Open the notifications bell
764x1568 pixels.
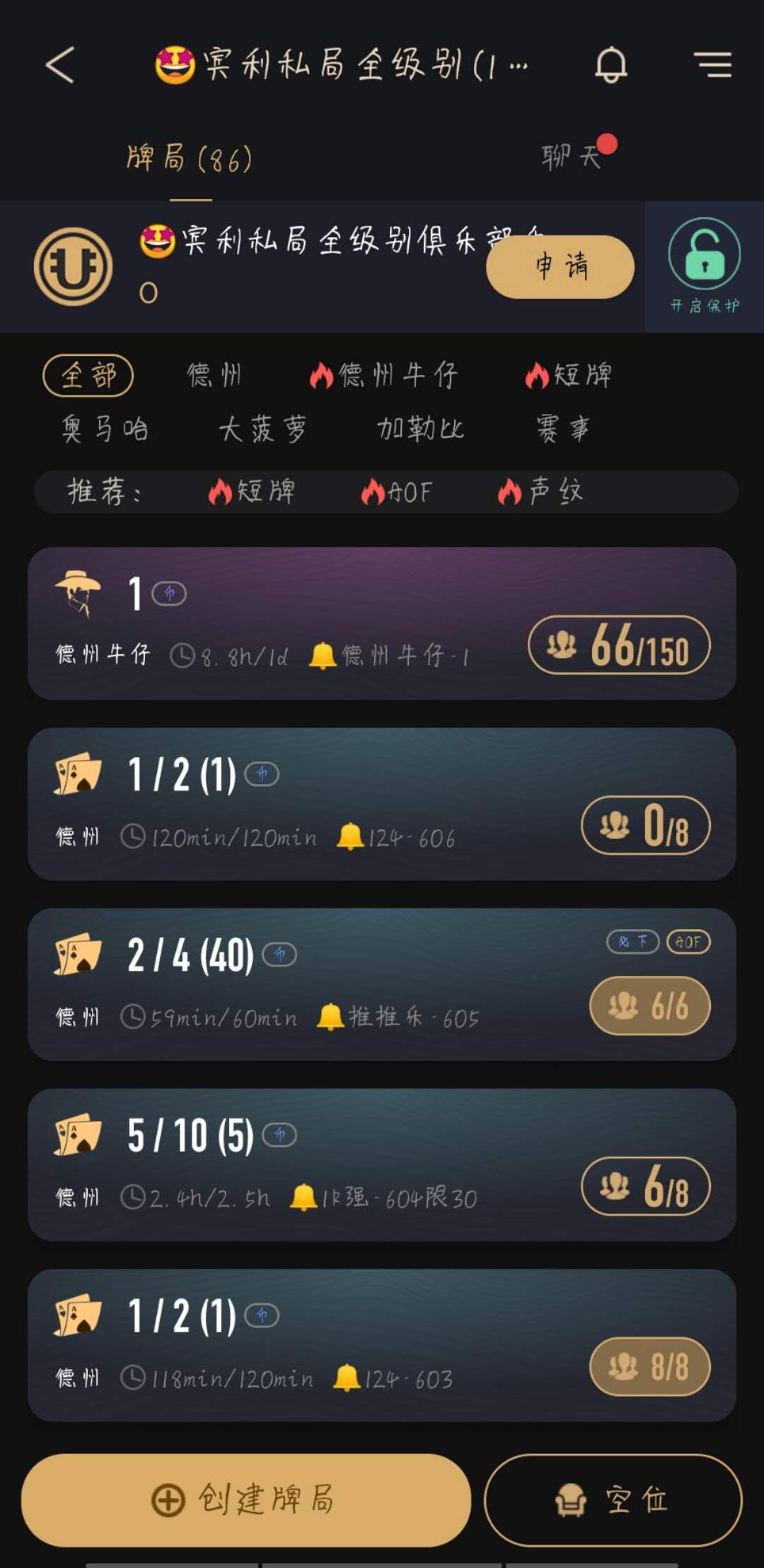tap(610, 65)
